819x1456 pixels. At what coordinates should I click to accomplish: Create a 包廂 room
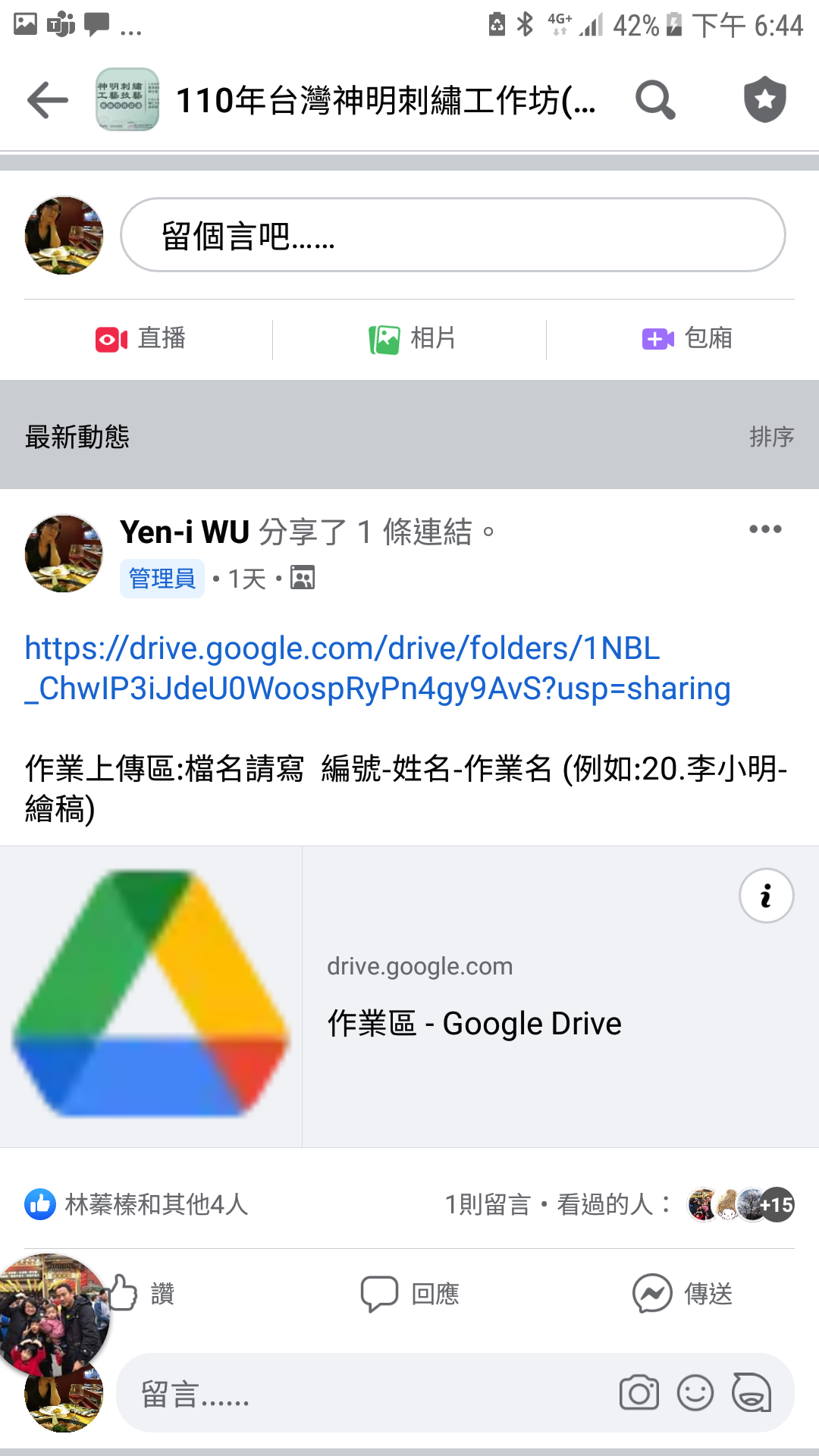pos(687,338)
